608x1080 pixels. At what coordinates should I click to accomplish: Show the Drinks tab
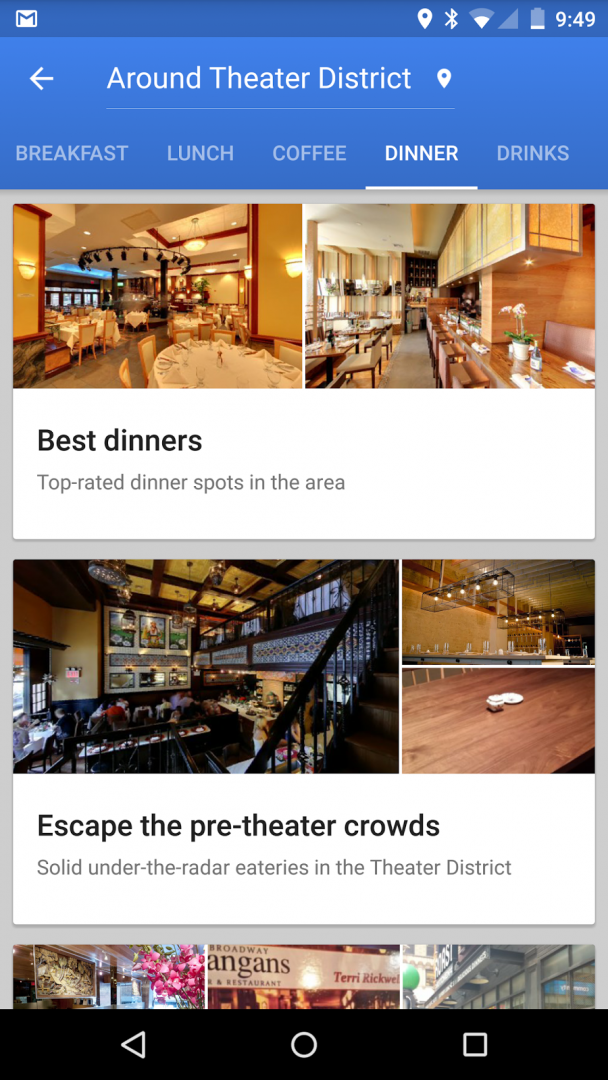(x=533, y=153)
